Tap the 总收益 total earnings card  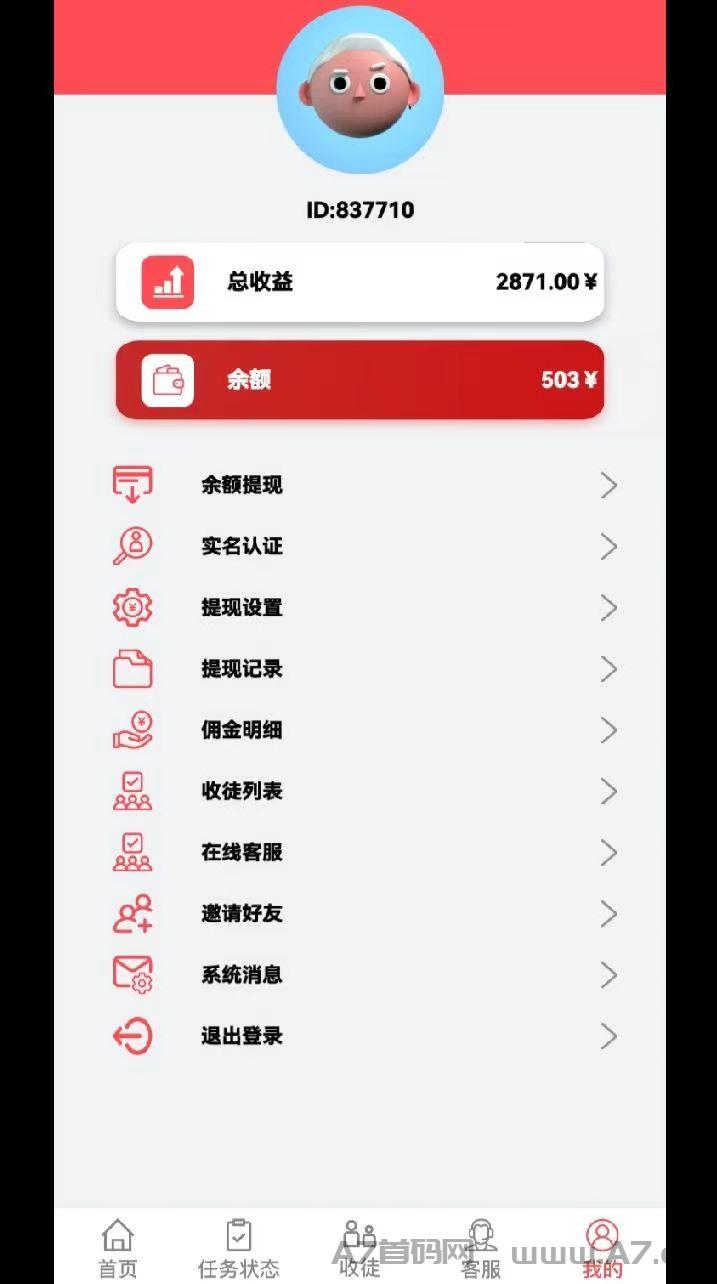click(x=360, y=282)
